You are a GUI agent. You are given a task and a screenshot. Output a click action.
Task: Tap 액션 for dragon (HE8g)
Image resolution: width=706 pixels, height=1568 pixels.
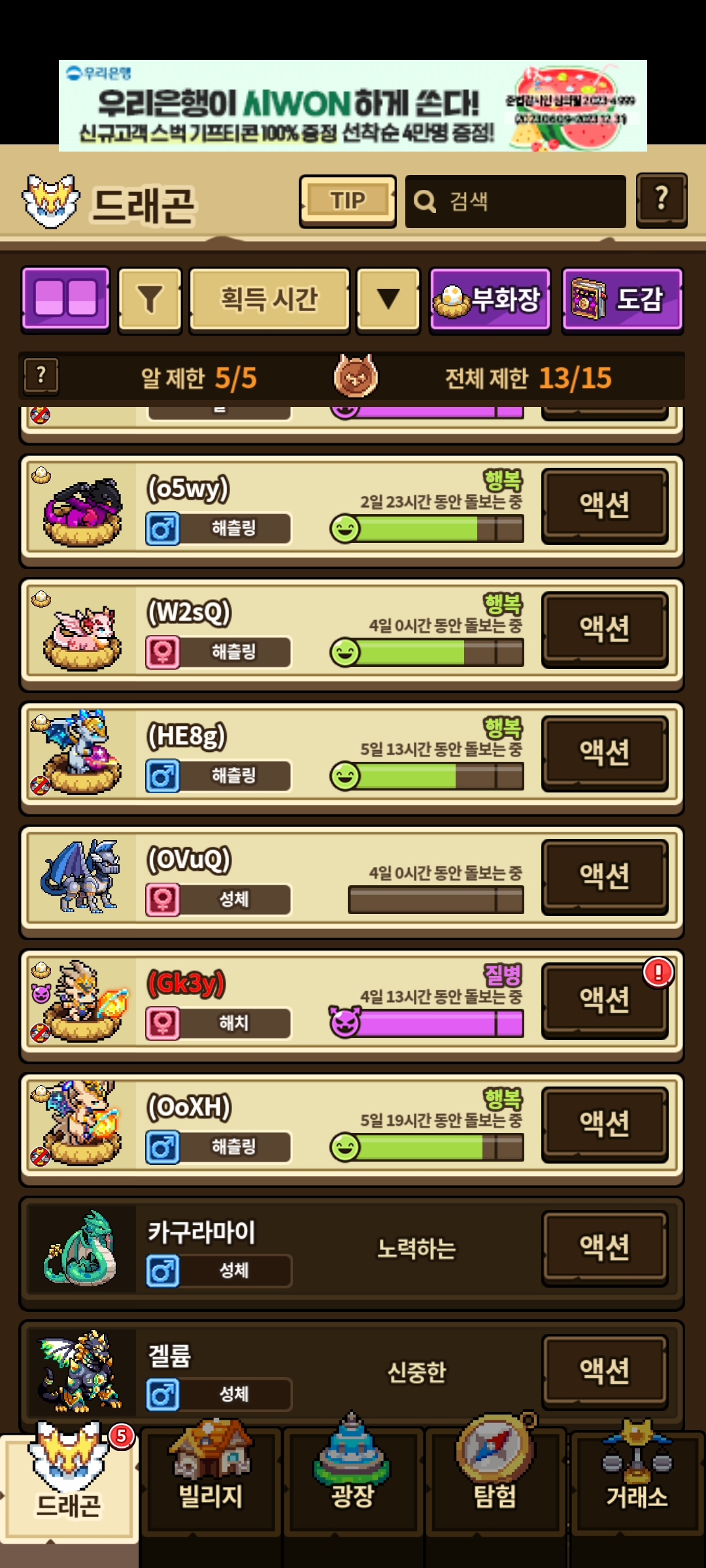(x=605, y=753)
